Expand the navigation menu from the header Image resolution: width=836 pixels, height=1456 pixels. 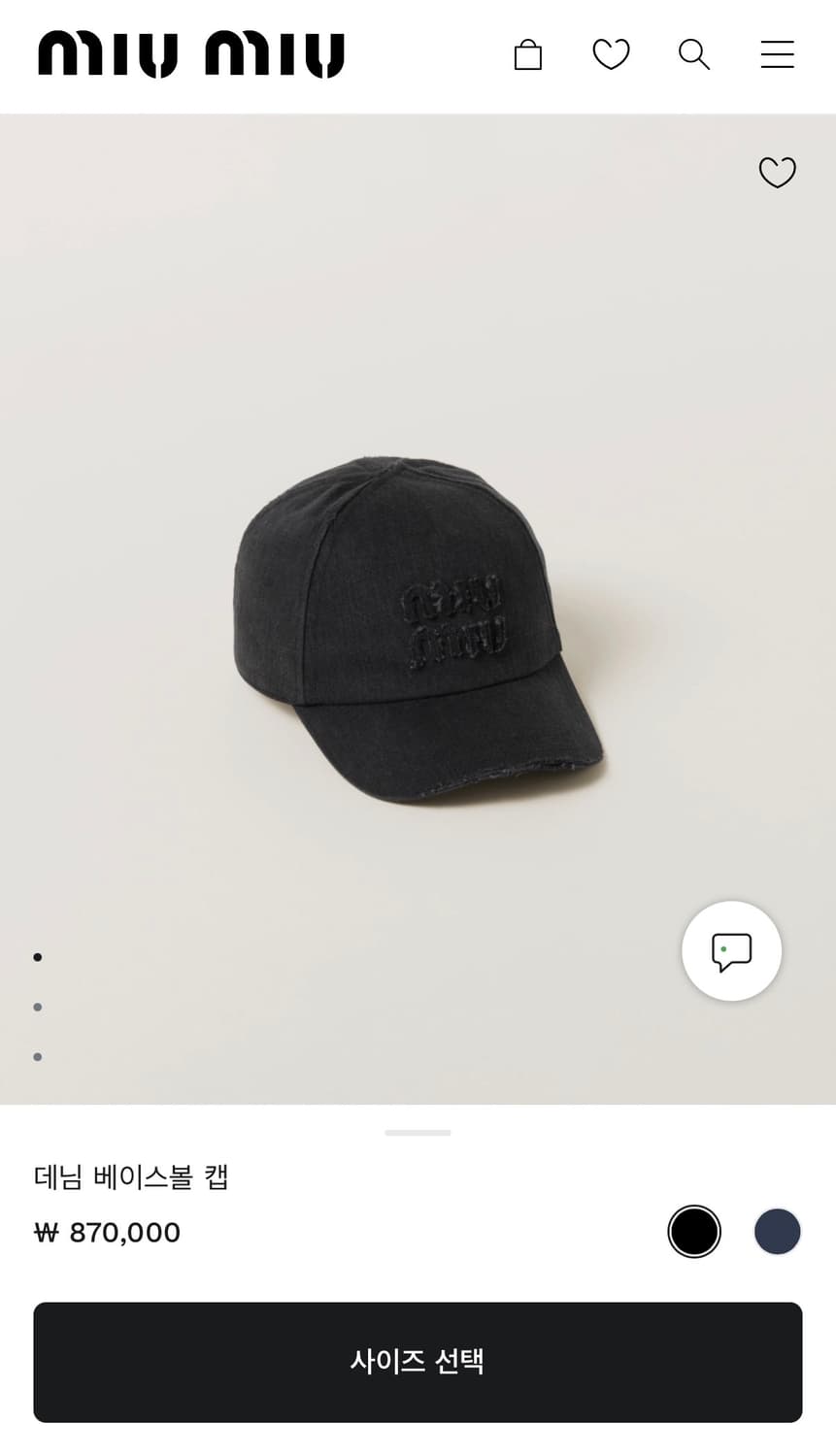[x=777, y=54]
